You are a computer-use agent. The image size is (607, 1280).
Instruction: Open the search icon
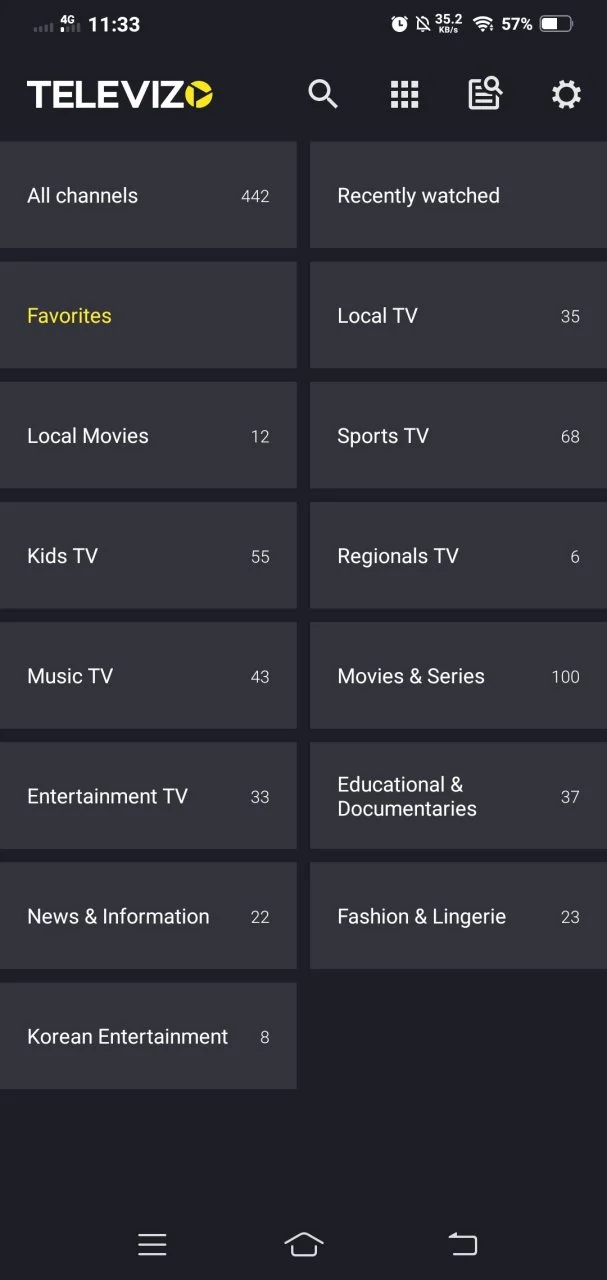(x=322, y=95)
